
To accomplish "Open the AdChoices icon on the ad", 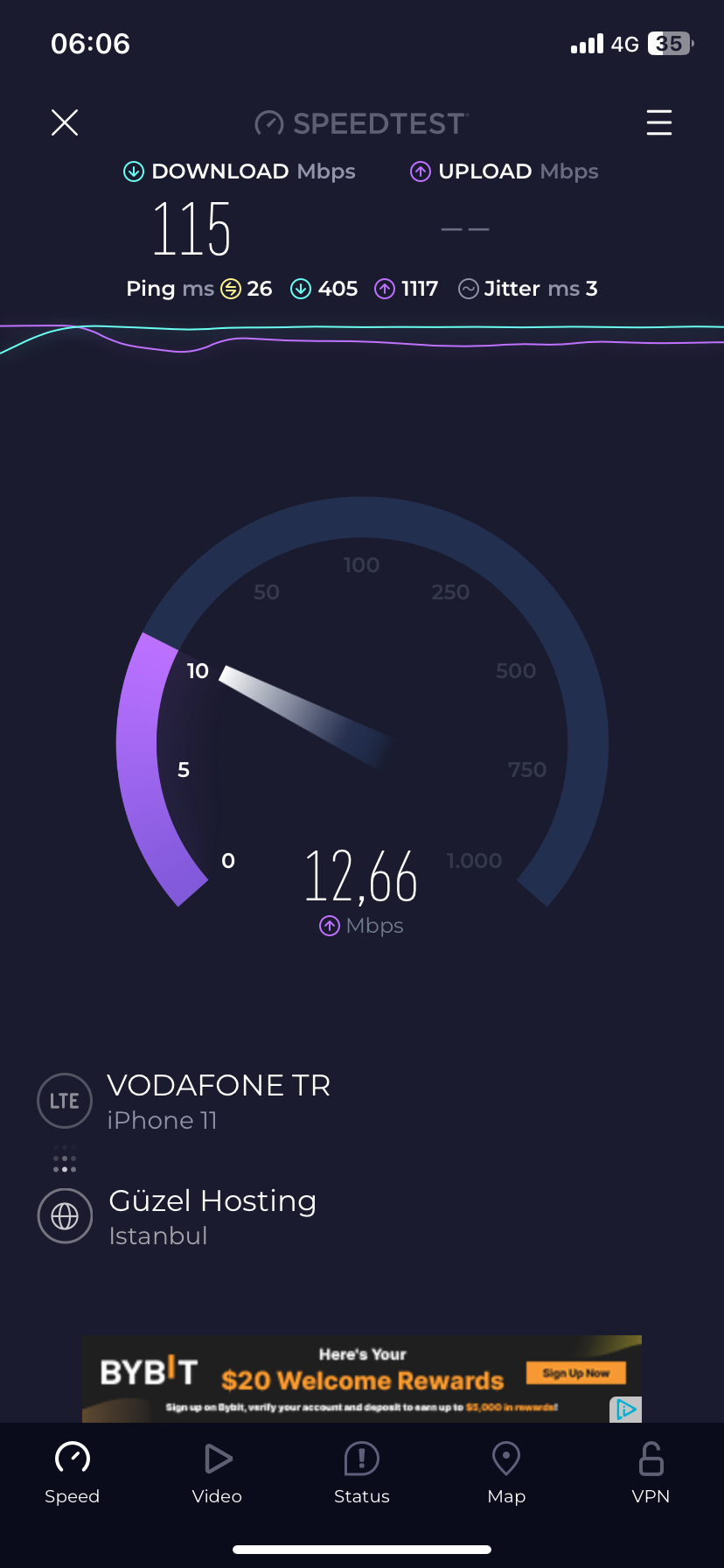I will click(625, 1409).
